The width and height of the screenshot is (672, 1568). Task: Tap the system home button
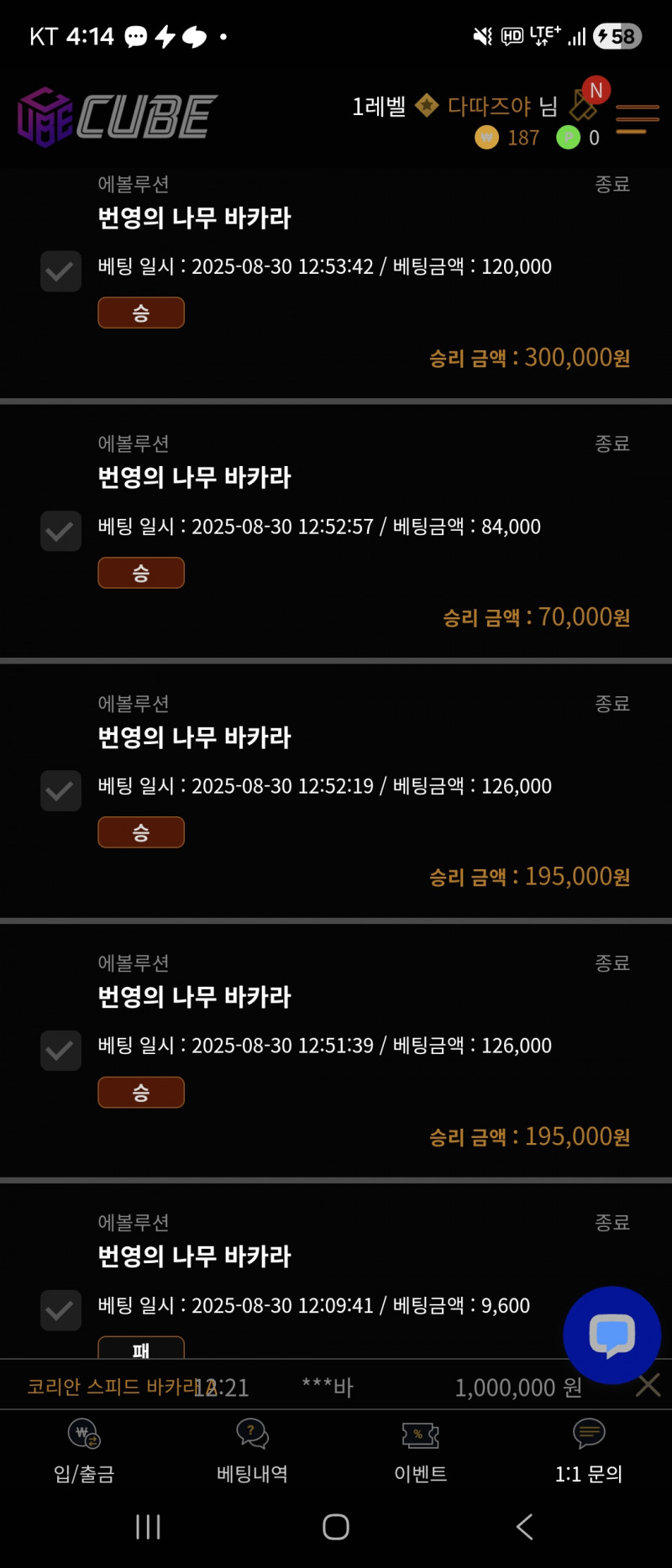(336, 1526)
